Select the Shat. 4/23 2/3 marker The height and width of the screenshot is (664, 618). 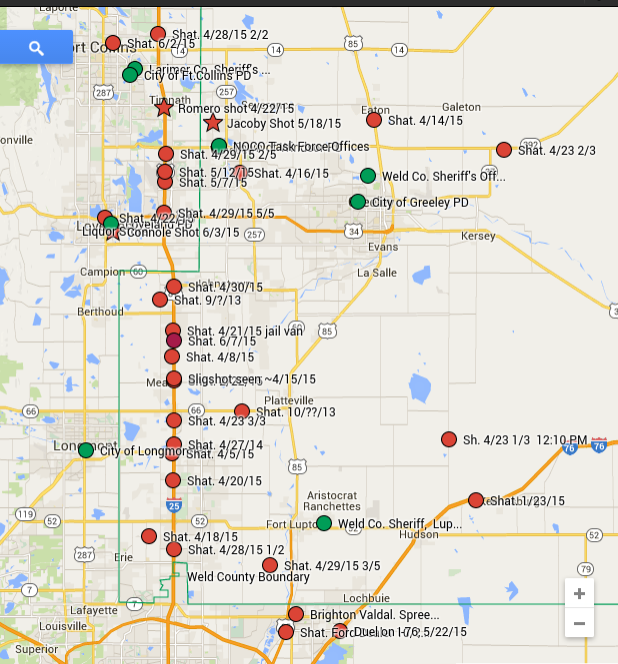click(x=504, y=150)
